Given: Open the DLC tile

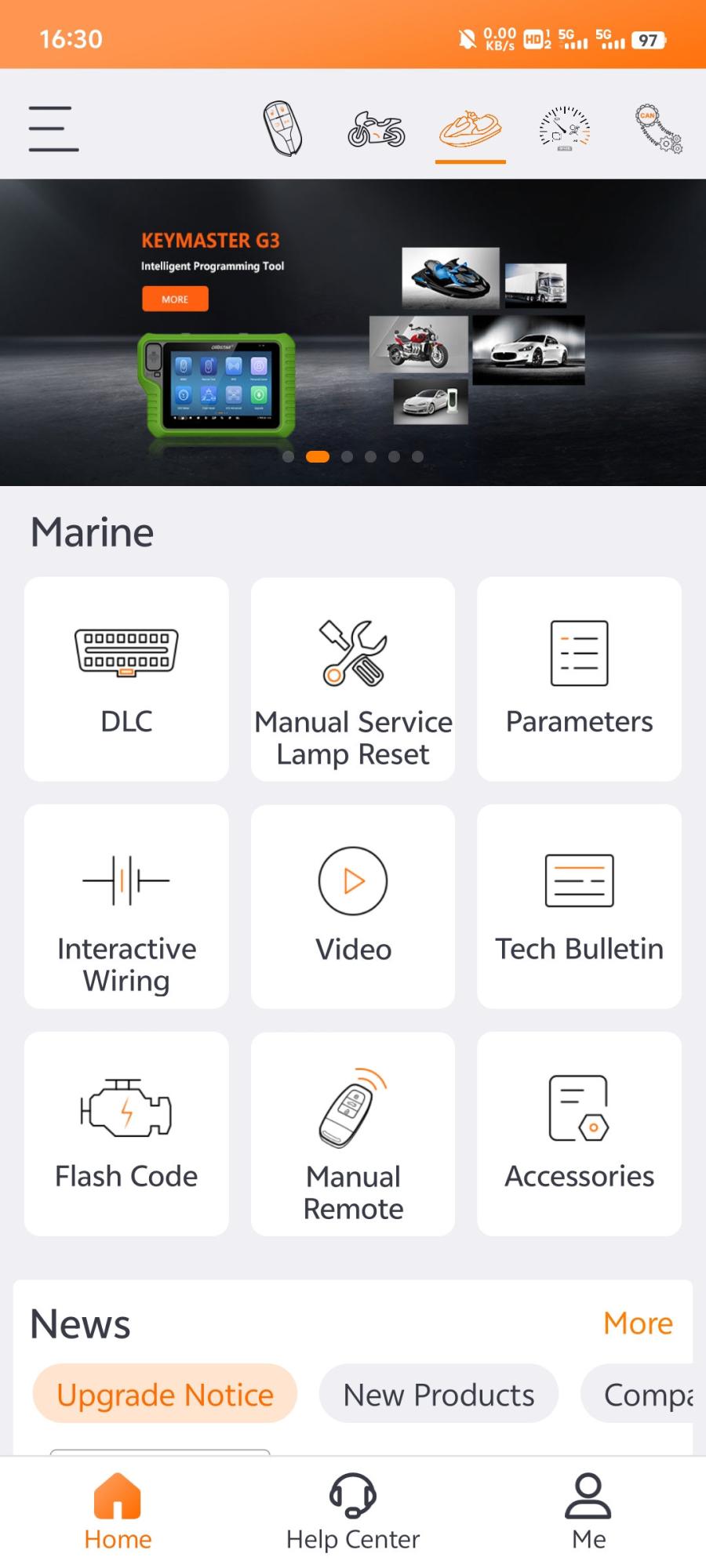Looking at the screenshot, I should 126,679.
